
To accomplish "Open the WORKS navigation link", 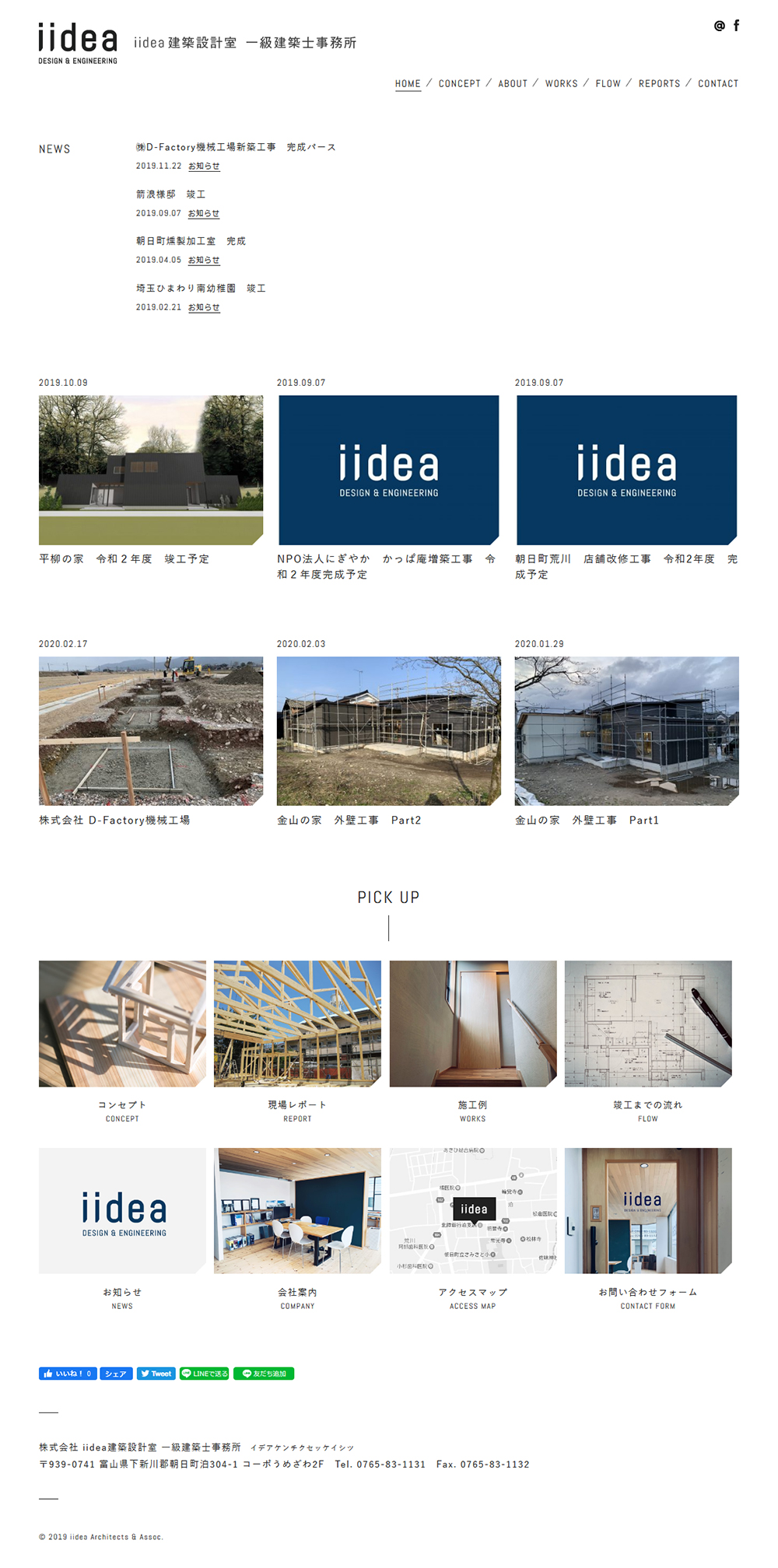I will (x=561, y=84).
